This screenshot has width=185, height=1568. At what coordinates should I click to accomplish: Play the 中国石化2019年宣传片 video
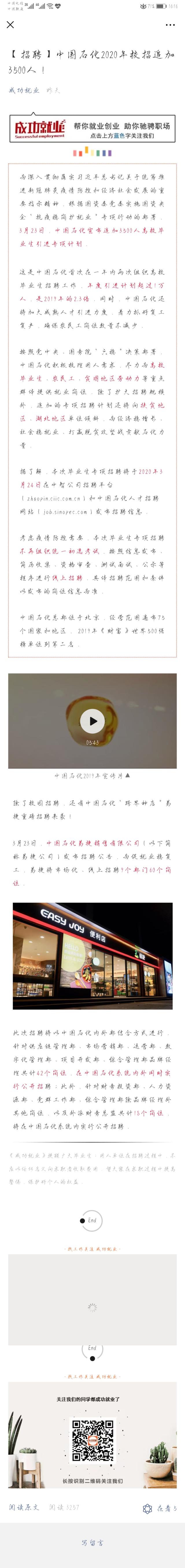tap(92, 721)
